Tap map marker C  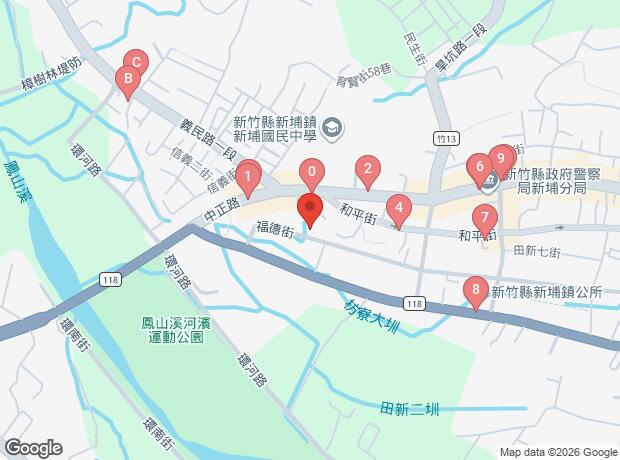(x=135, y=63)
